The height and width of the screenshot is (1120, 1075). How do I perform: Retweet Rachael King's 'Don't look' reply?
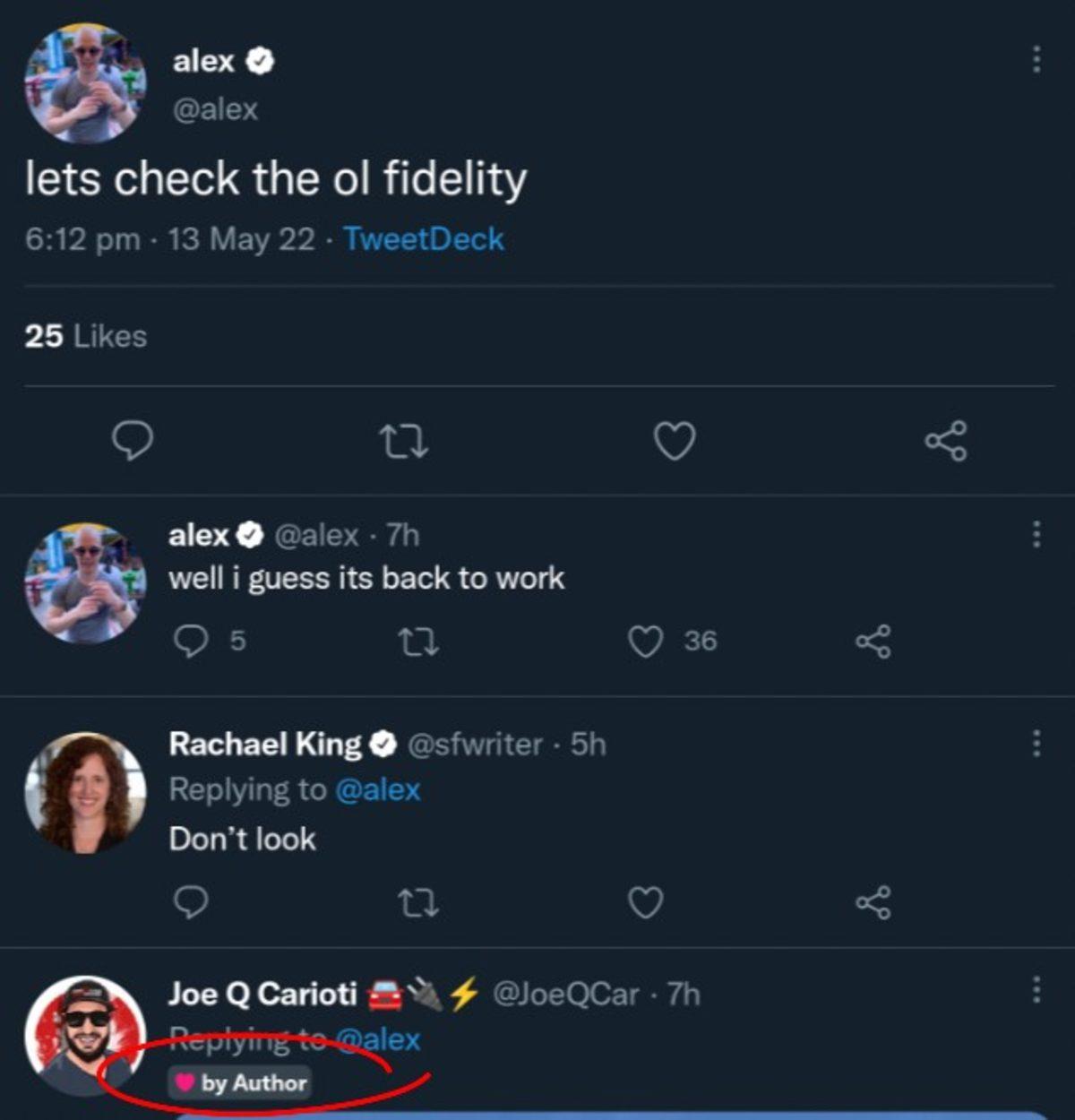coord(417,903)
